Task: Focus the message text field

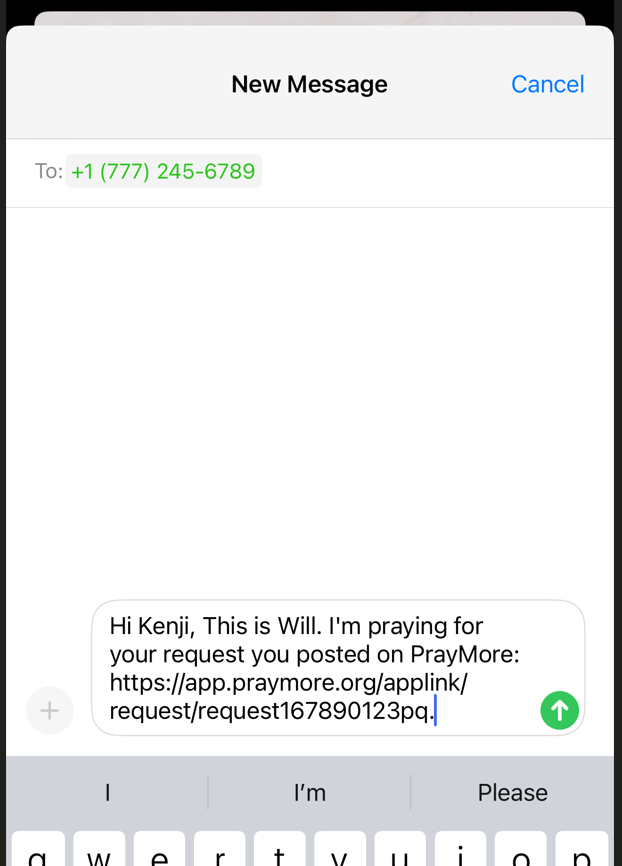Action: point(320,668)
